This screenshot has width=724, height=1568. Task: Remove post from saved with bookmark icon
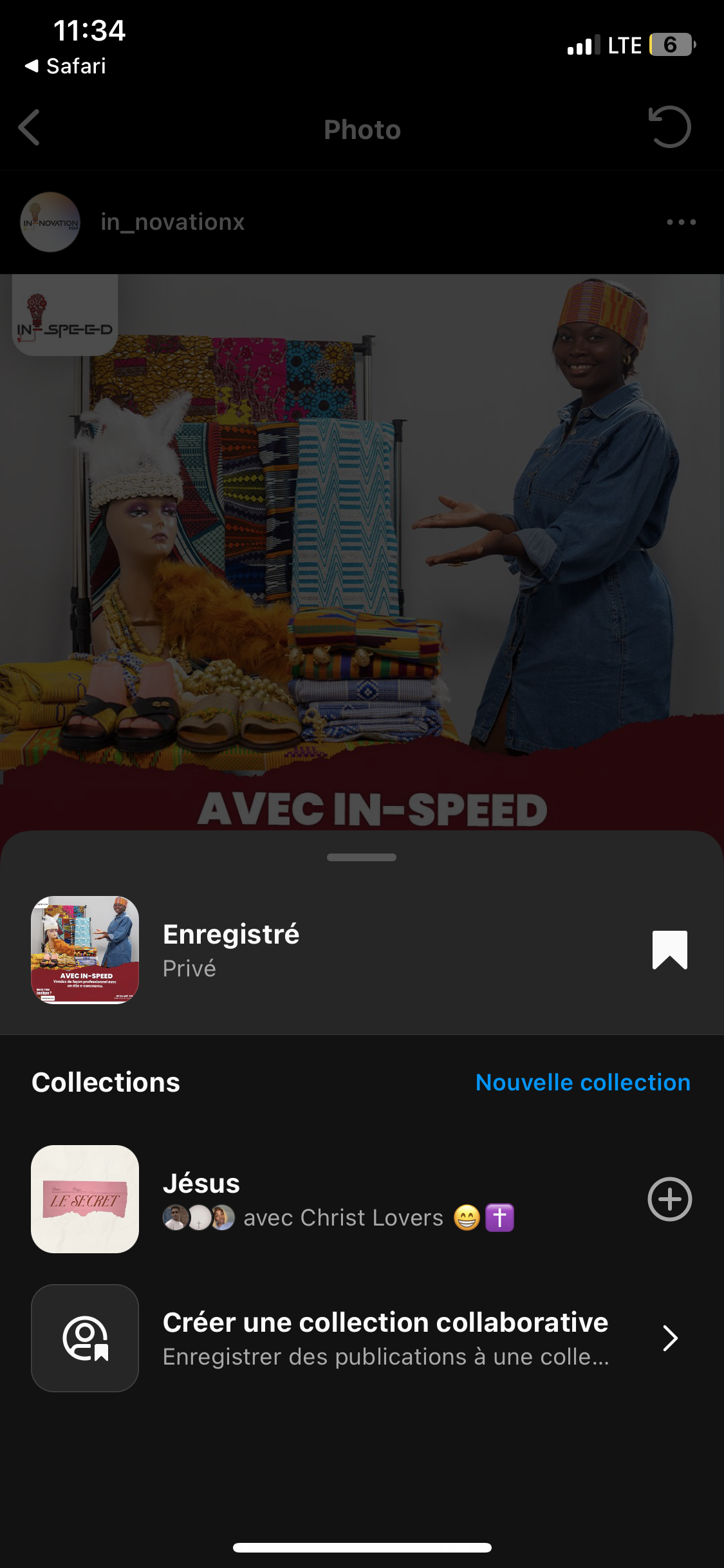669,949
